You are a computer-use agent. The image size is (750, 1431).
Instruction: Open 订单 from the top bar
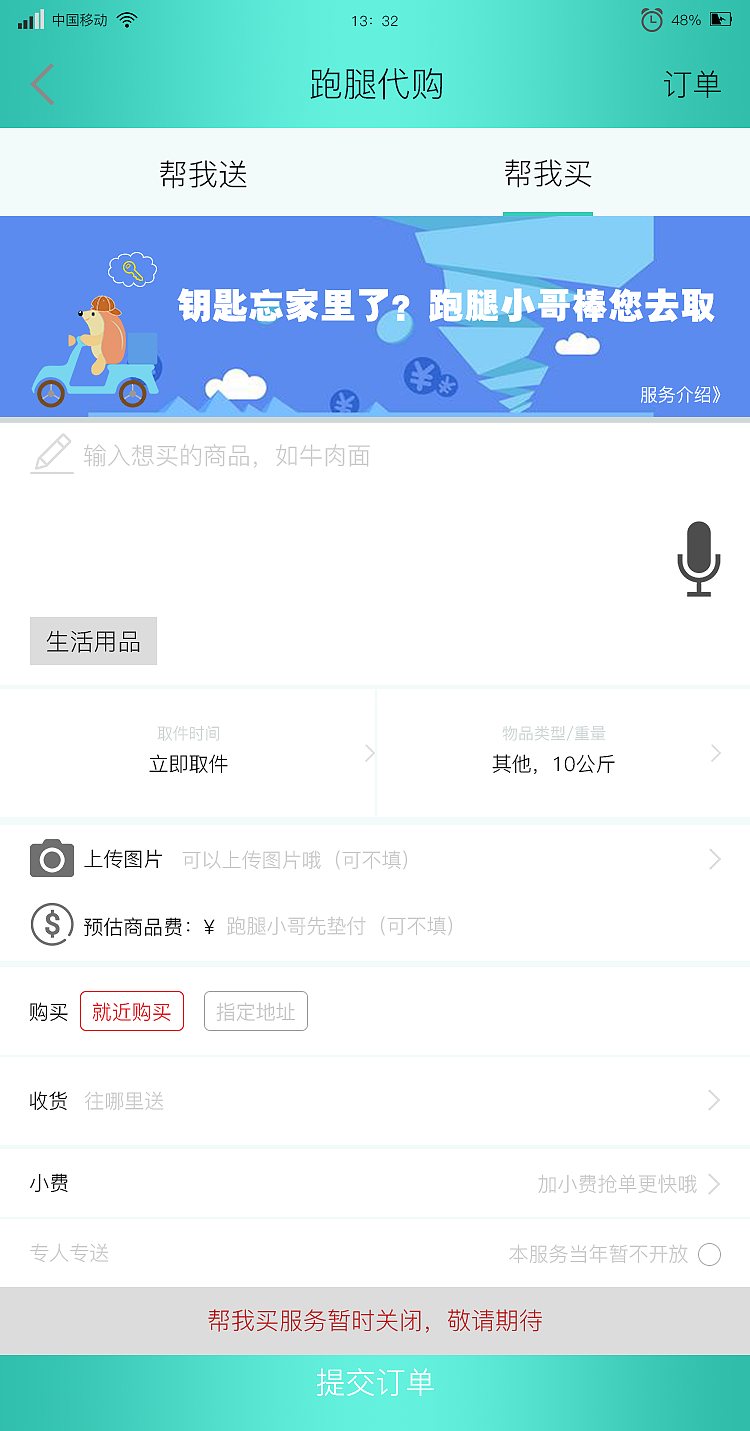(692, 85)
